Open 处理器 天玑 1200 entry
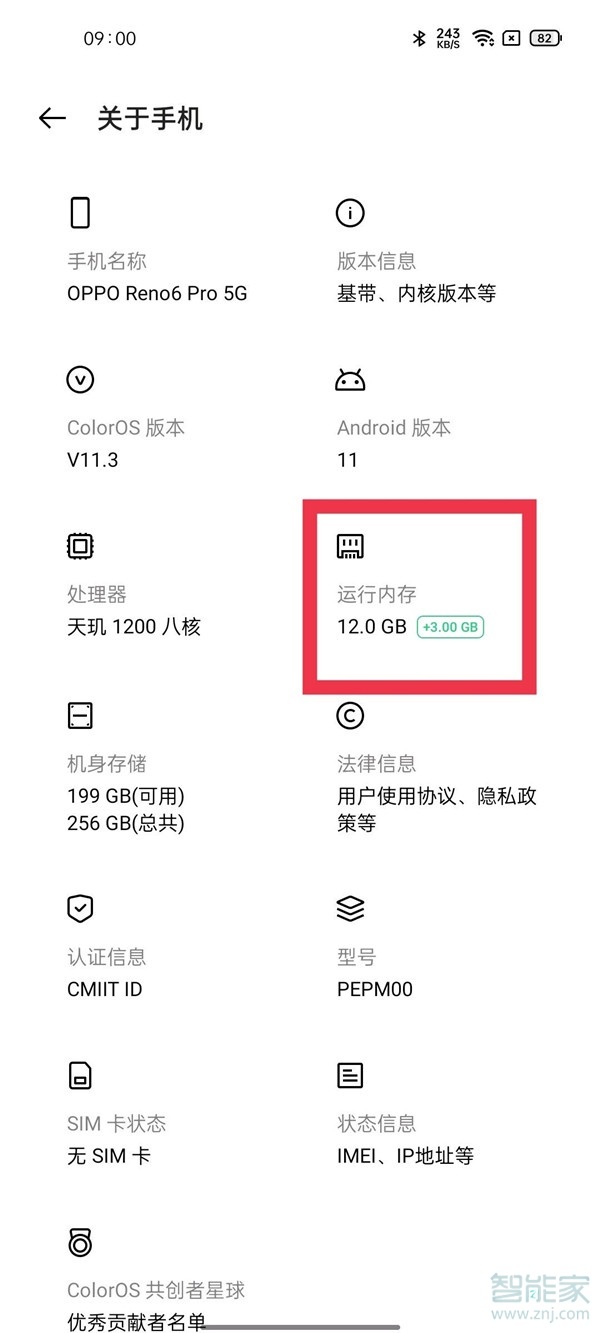The image size is (600, 1333). coord(134,610)
